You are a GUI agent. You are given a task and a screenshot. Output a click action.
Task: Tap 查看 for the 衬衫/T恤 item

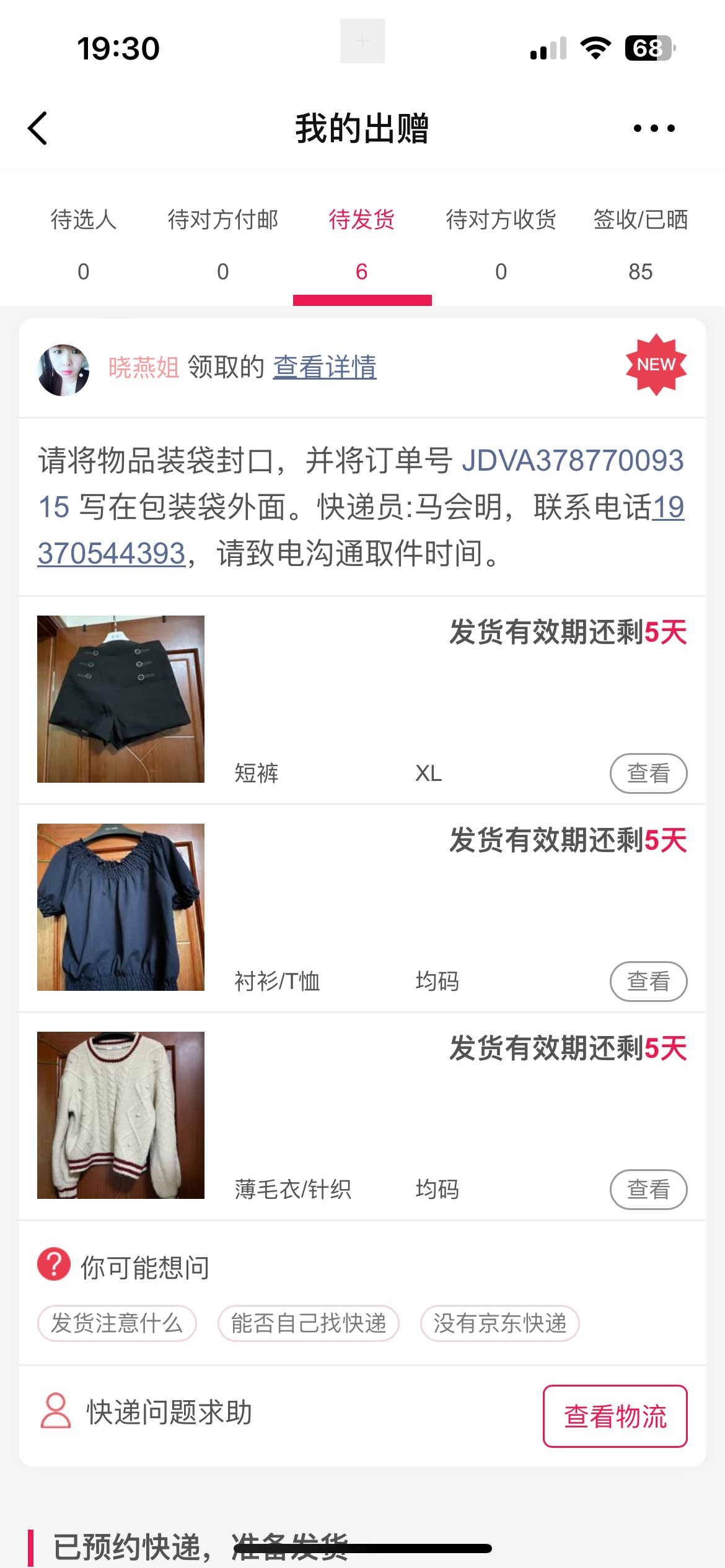tap(648, 981)
